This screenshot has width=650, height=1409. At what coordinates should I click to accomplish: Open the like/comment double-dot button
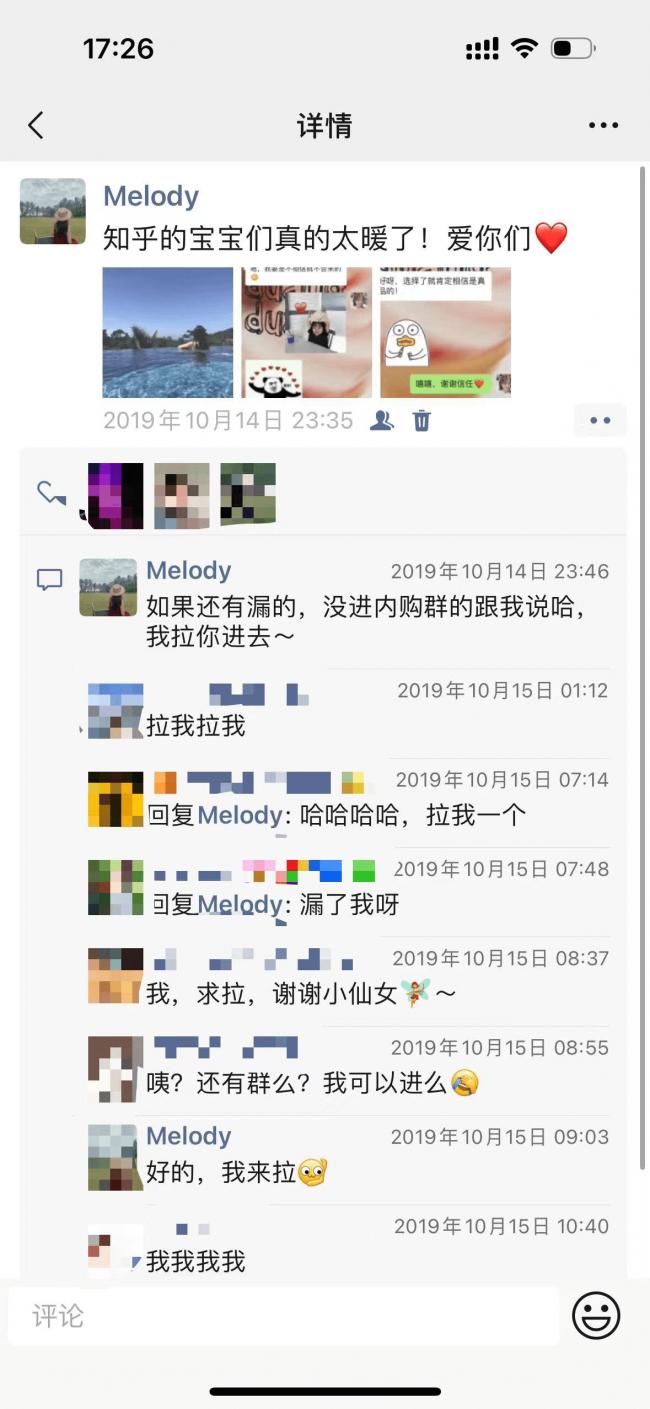[x=600, y=421]
